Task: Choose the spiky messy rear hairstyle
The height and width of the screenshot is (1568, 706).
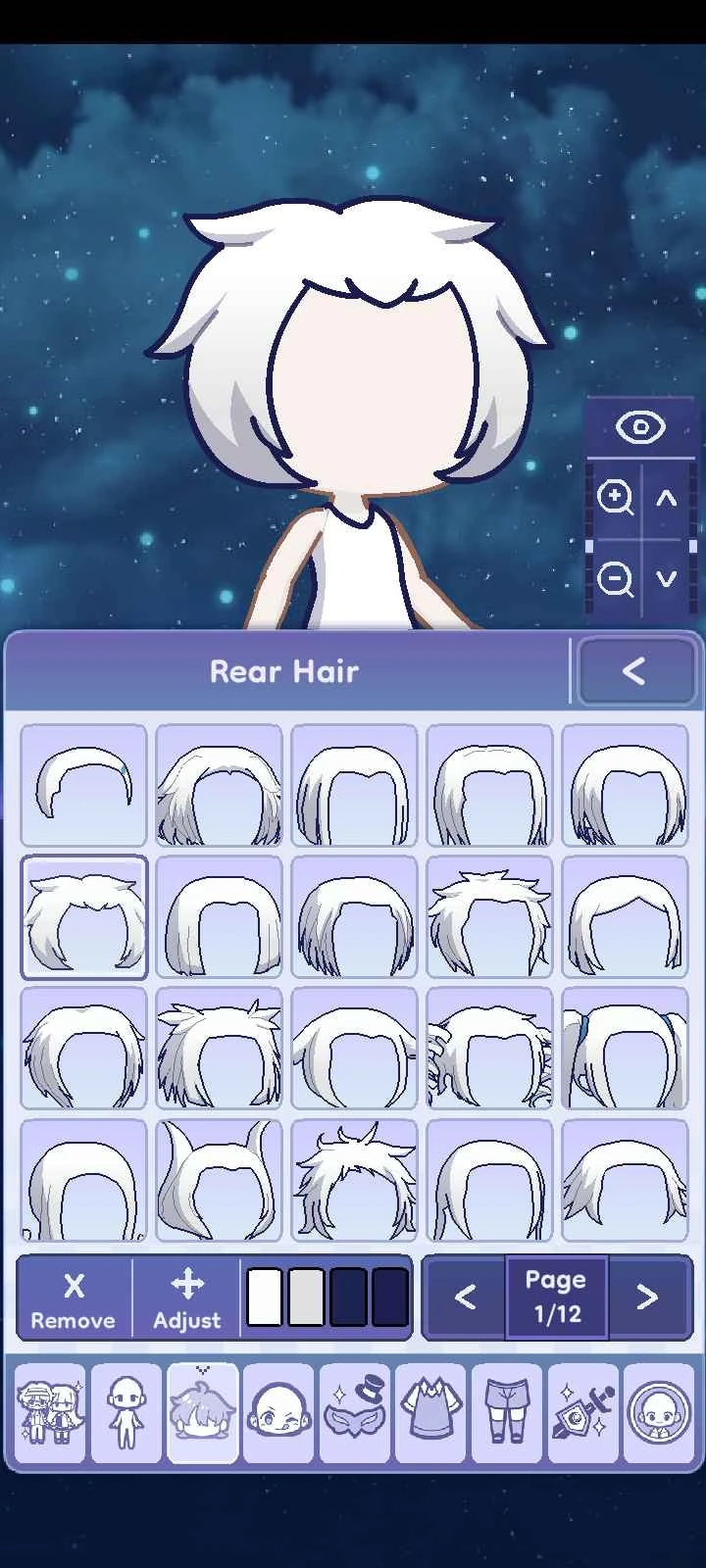Action: 354,1180
